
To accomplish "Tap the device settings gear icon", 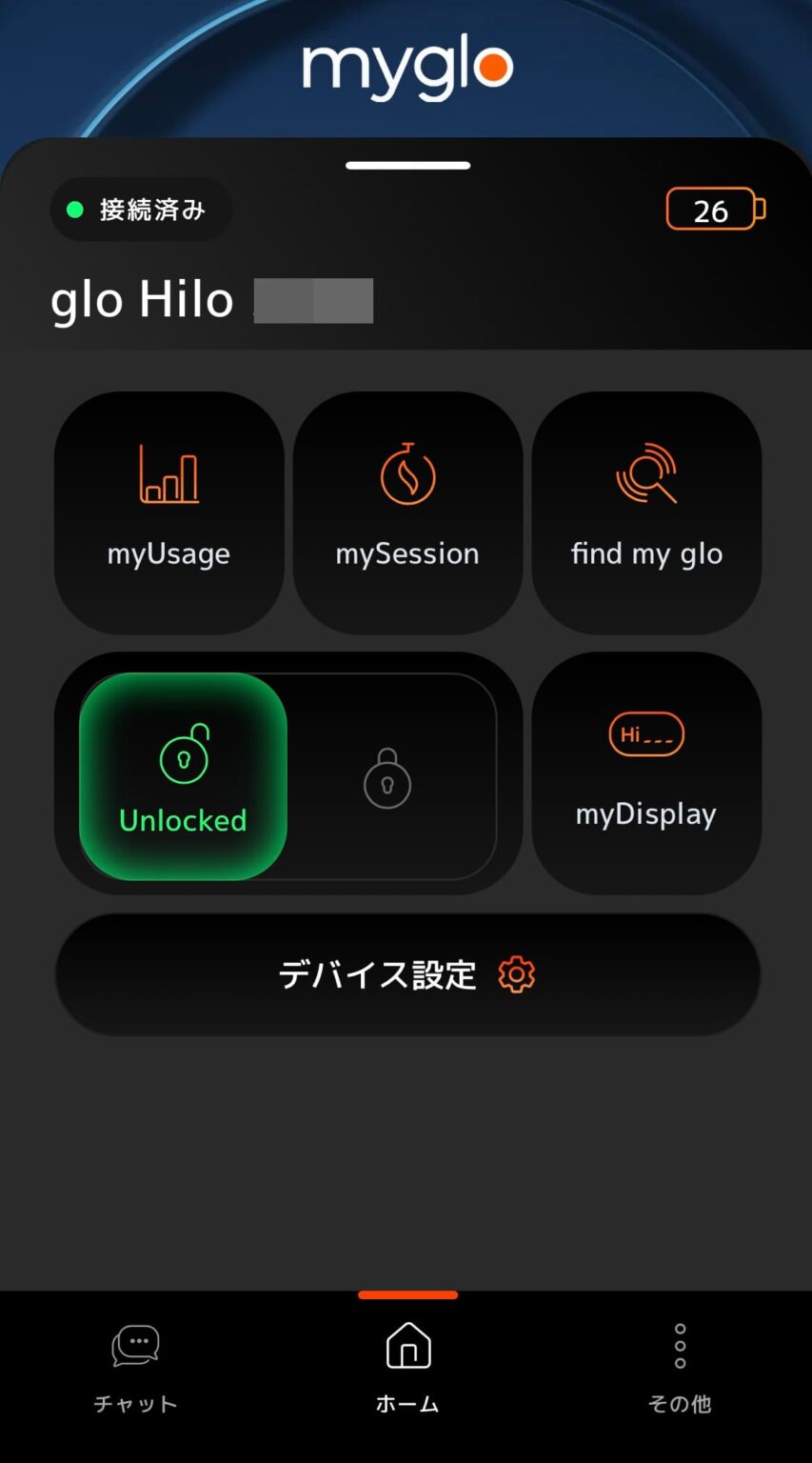I will pyautogui.click(x=515, y=973).
